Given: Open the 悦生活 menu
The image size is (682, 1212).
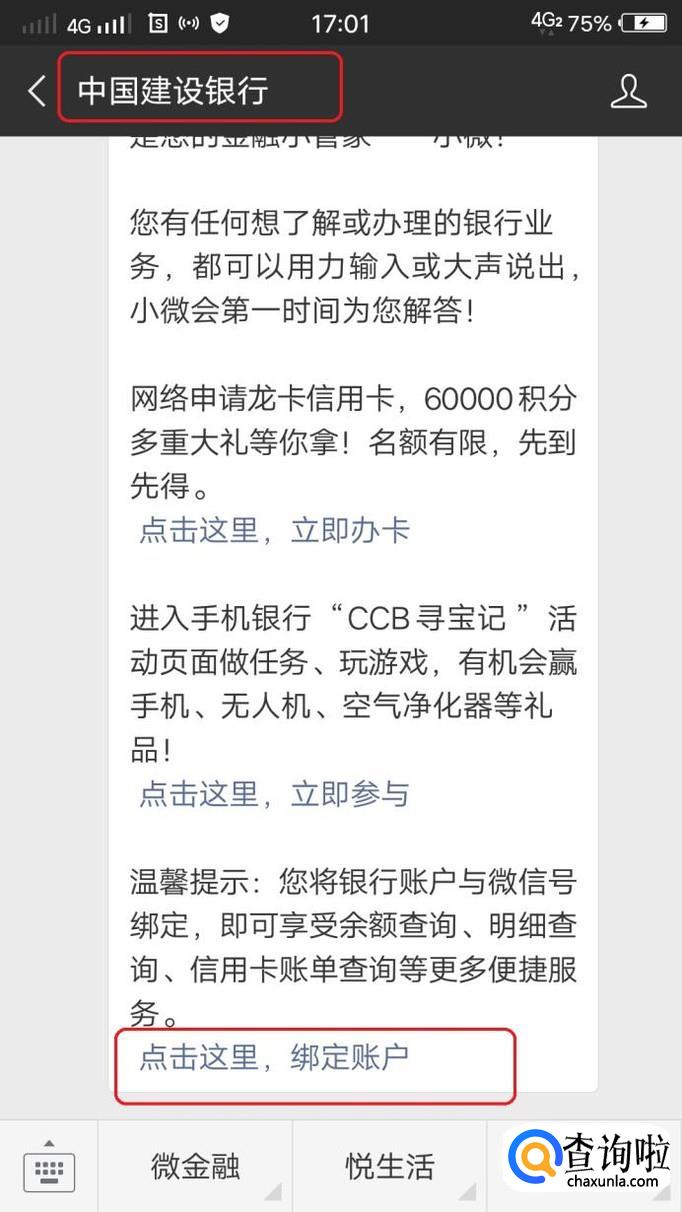Looking at the screenshot, I should 390,1167.
